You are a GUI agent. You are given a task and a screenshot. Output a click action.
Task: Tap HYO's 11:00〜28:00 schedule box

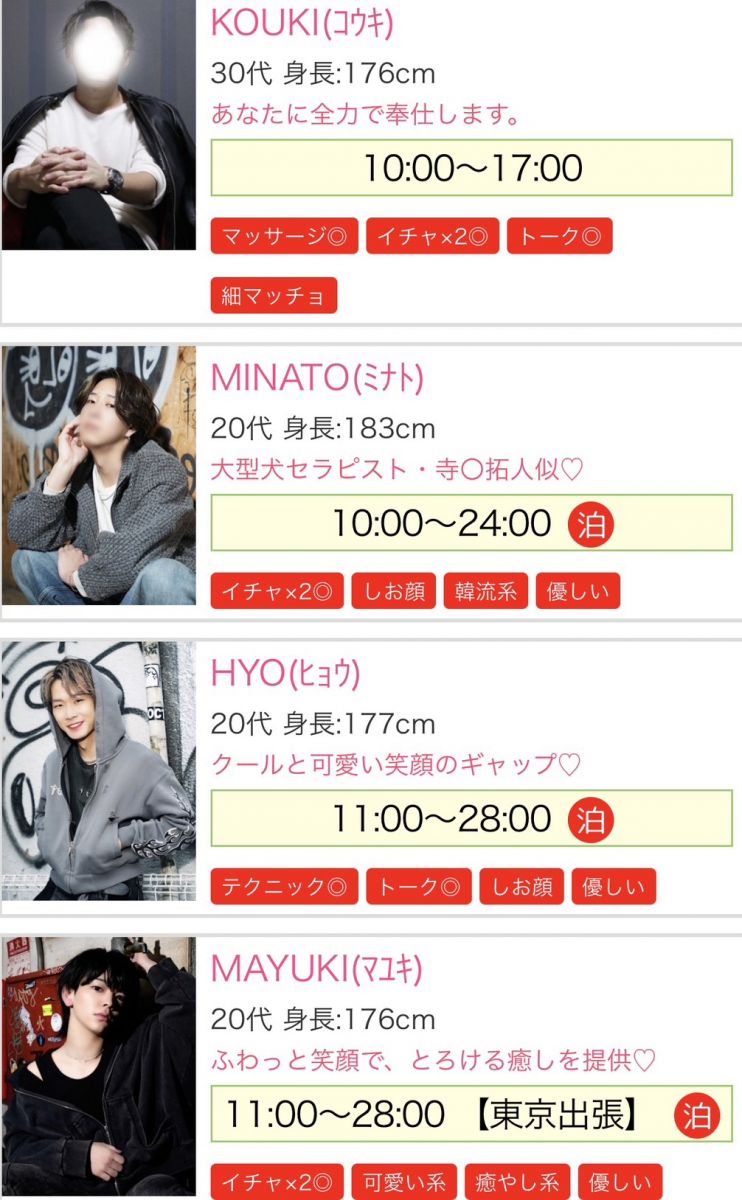(x=471, y=819)
